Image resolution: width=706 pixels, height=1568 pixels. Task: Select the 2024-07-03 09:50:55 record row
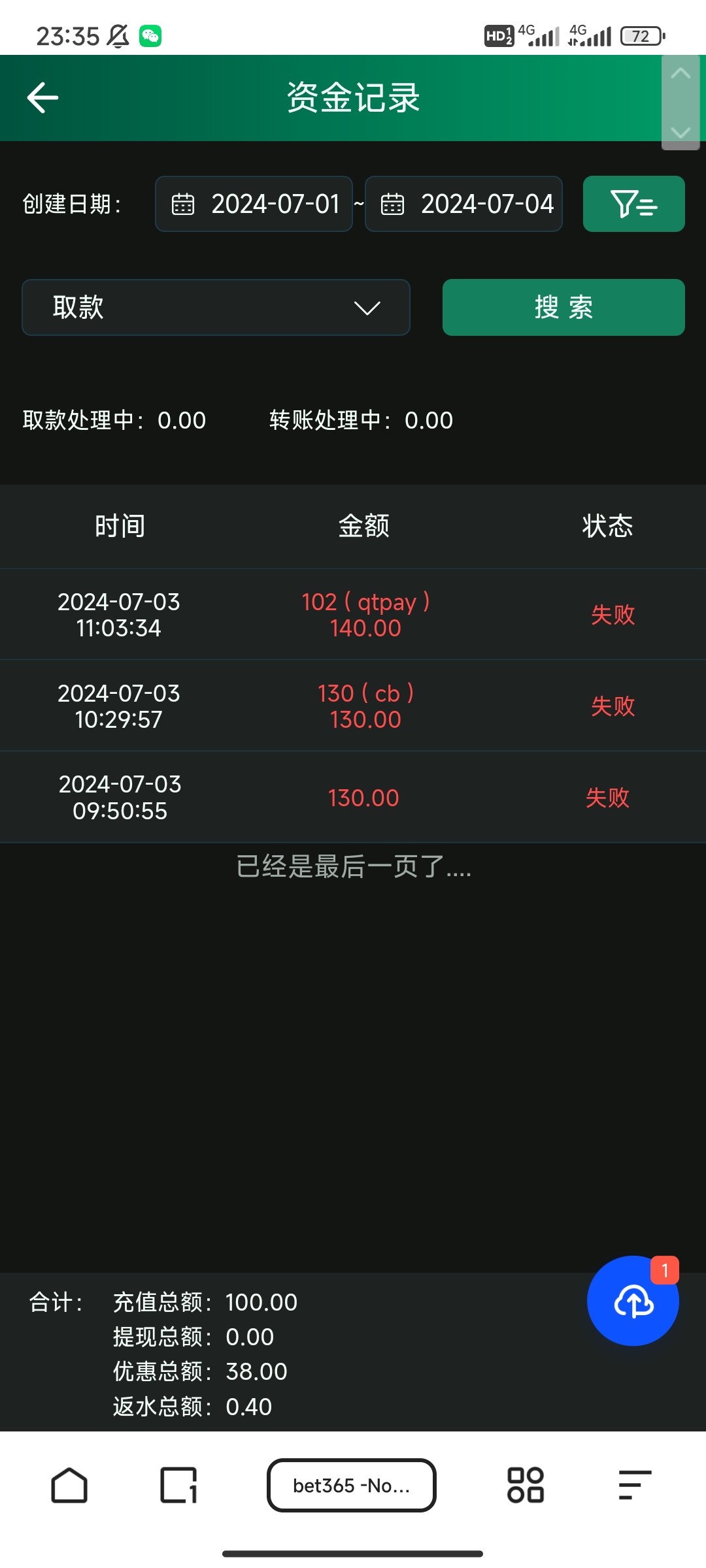click(x=353, y=797)
